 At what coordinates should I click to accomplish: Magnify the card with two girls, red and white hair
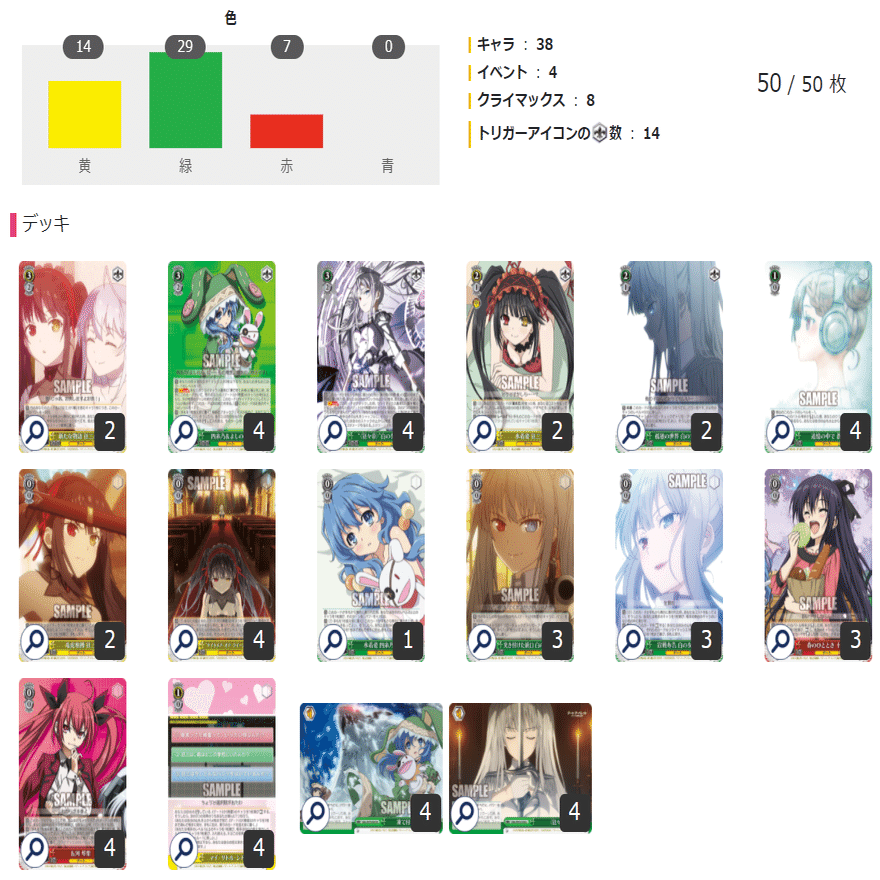[36, 432]
